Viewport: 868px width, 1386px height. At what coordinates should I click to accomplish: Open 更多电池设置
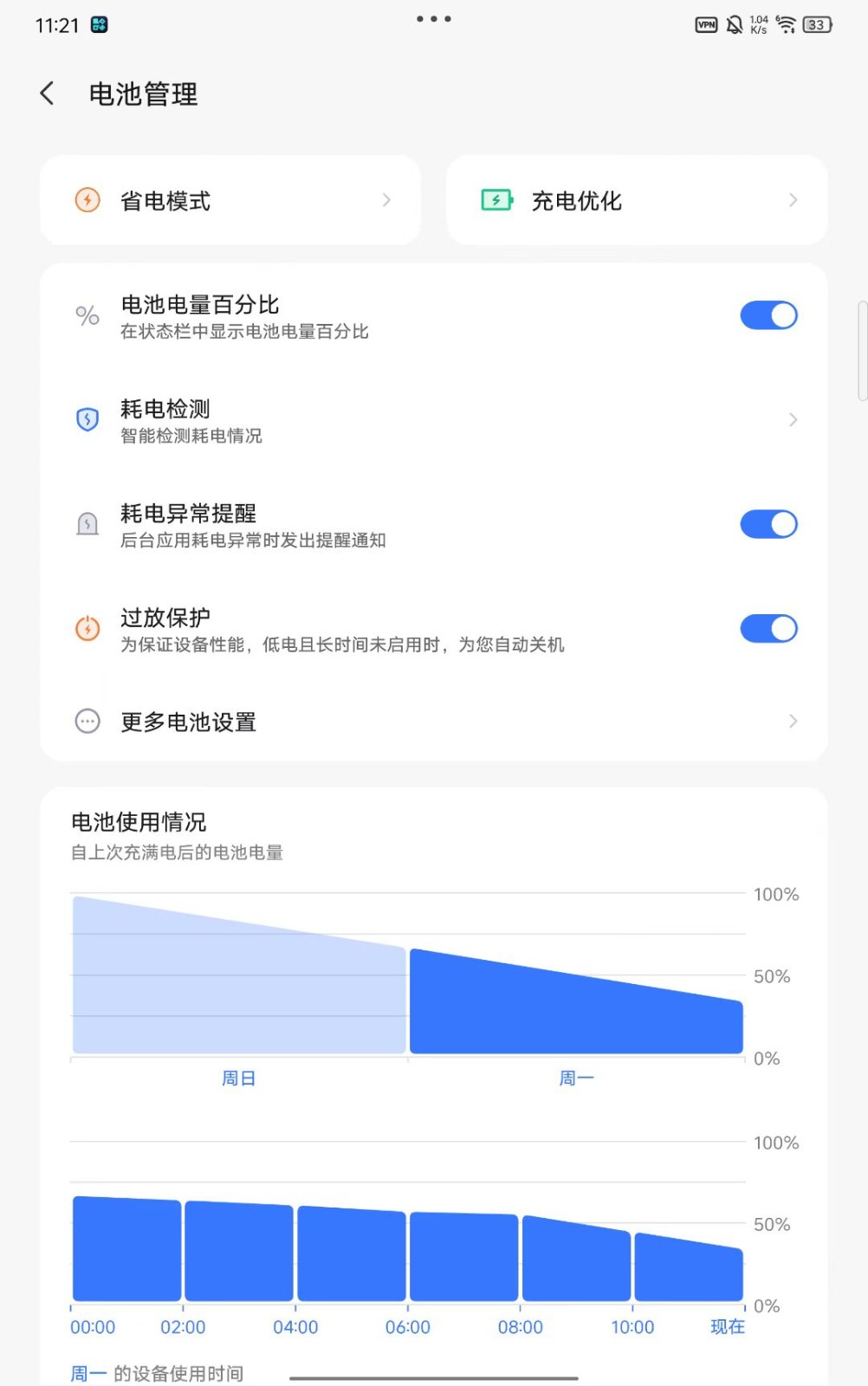(433, 722)
